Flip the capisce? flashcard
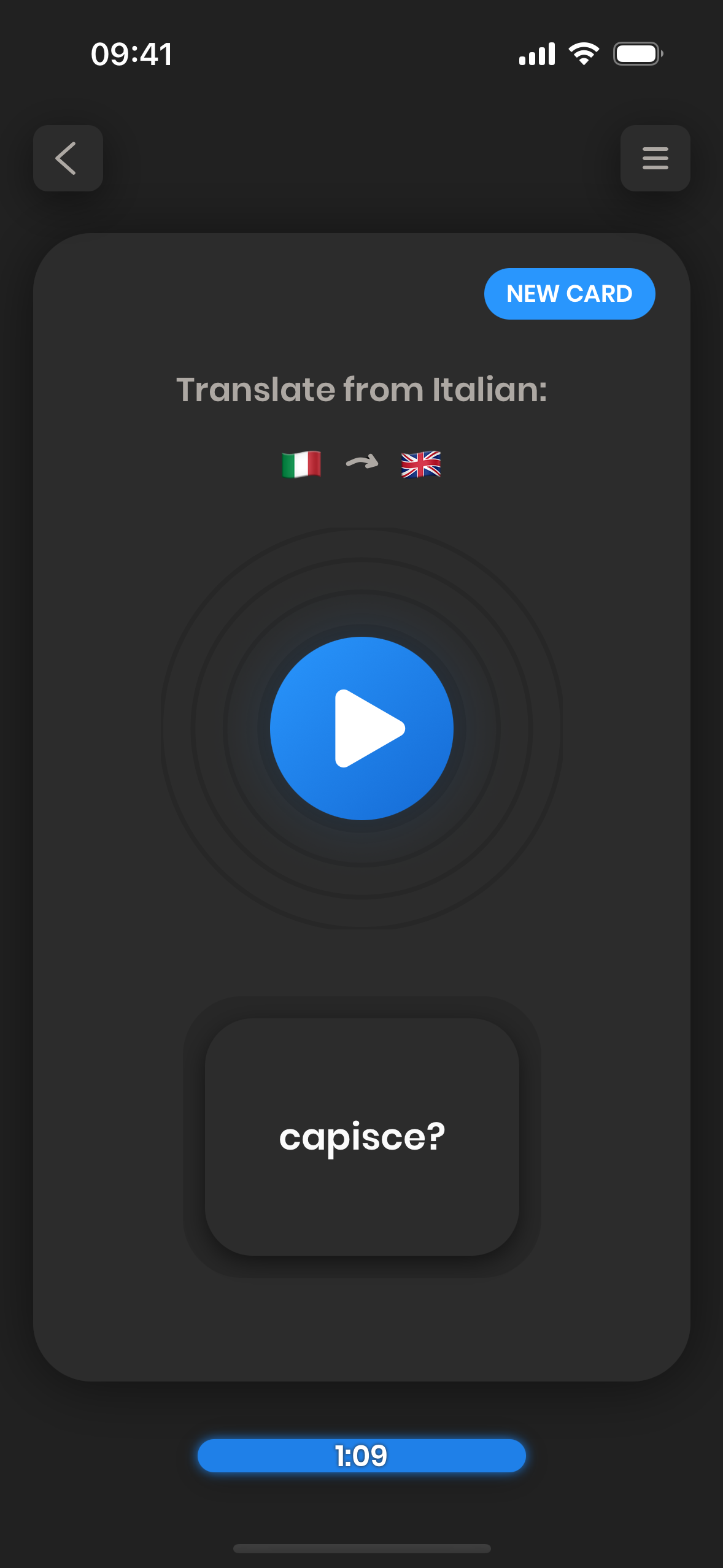 pyautogui.click(x=362, y=1137)
